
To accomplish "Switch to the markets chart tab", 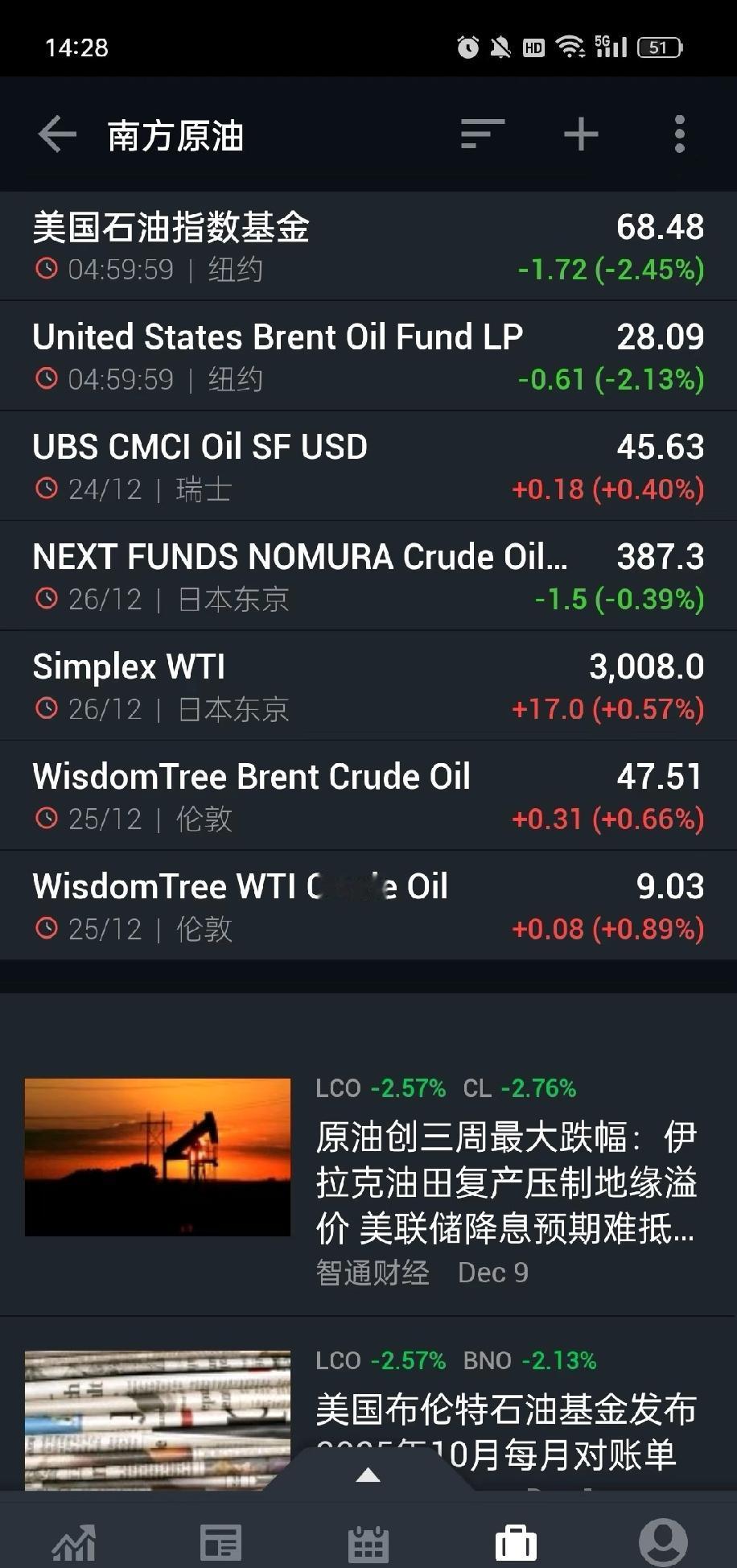I will 74,1542.
